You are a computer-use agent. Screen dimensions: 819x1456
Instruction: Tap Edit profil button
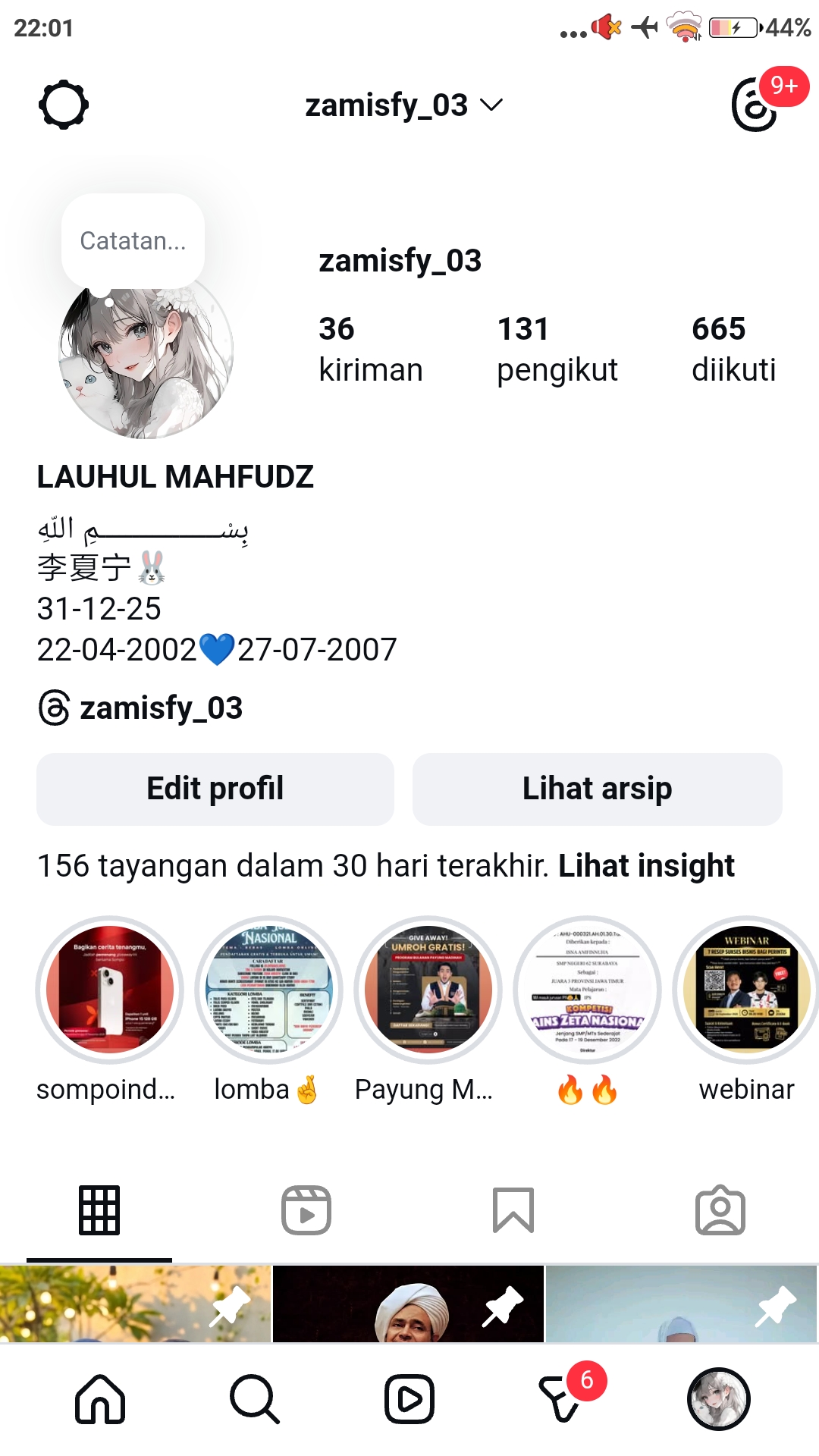[x=215, y=789]
